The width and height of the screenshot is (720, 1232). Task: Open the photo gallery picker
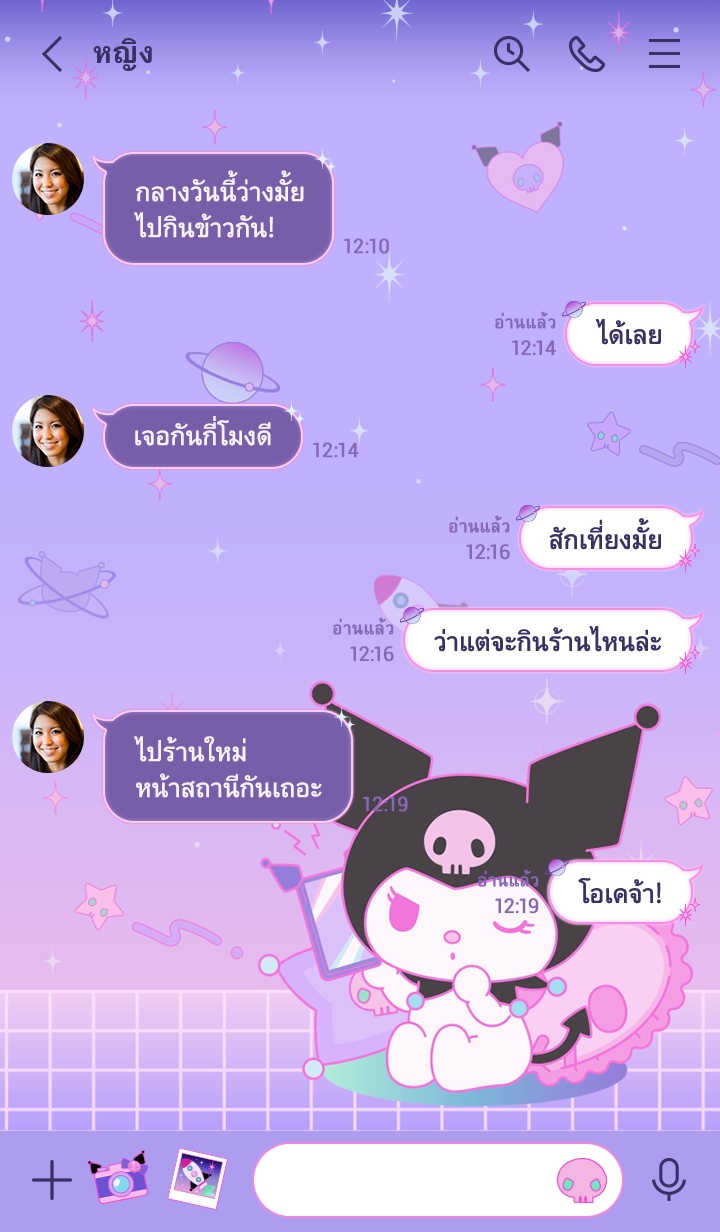tap(197, 1179)
